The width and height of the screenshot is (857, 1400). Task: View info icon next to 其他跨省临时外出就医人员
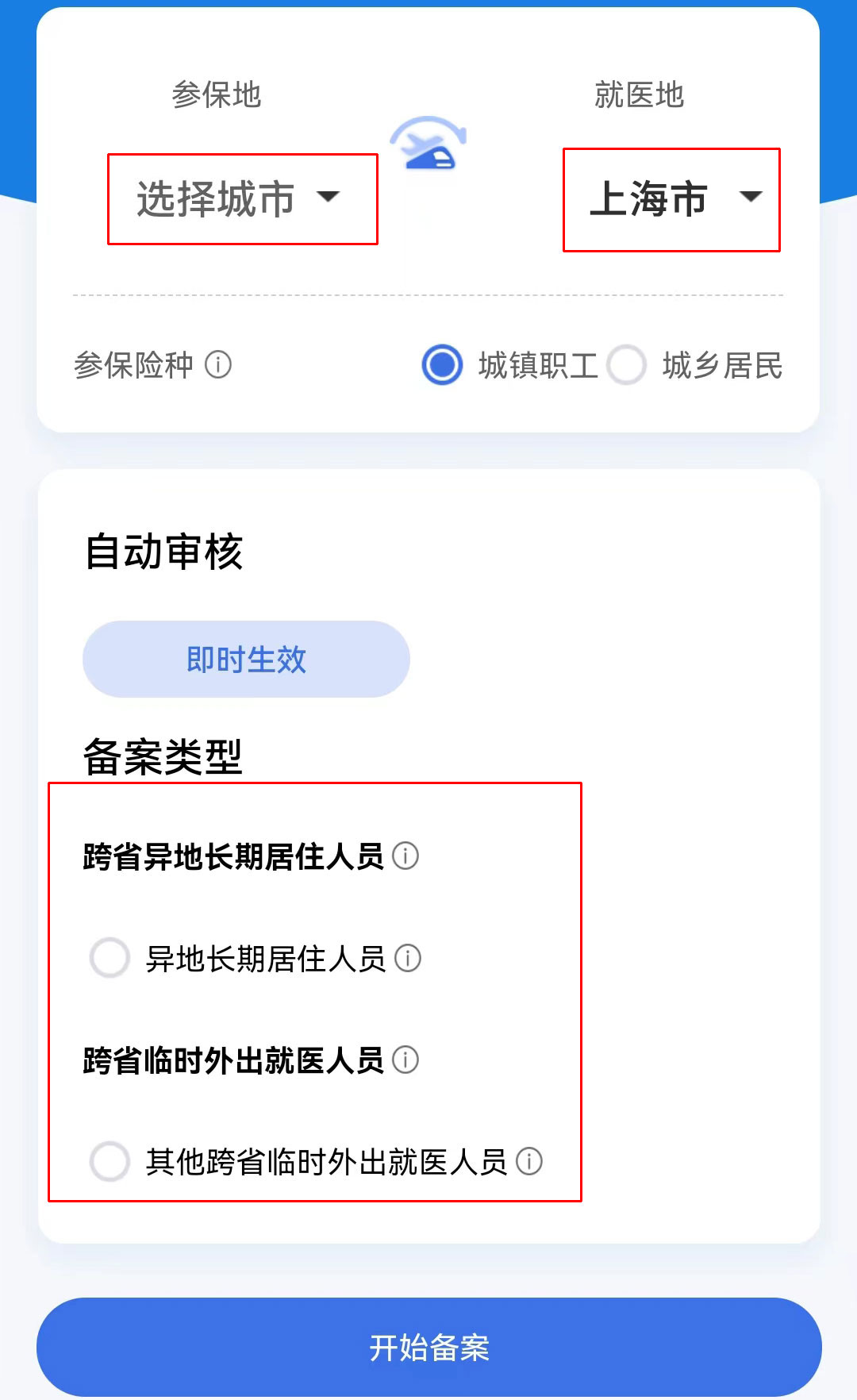click(x=529, y=1161)
